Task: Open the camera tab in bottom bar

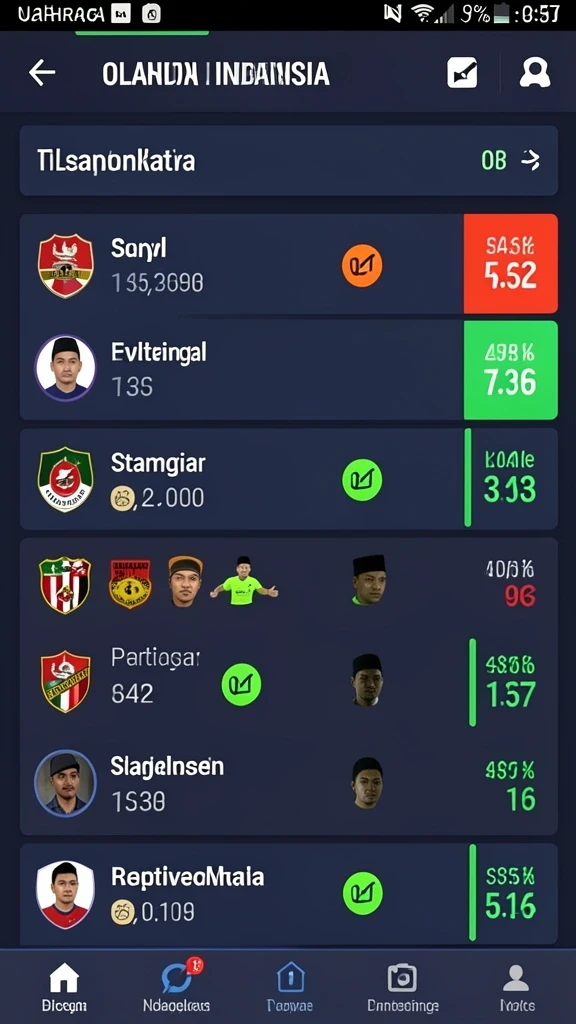Action: click(402, 987)
